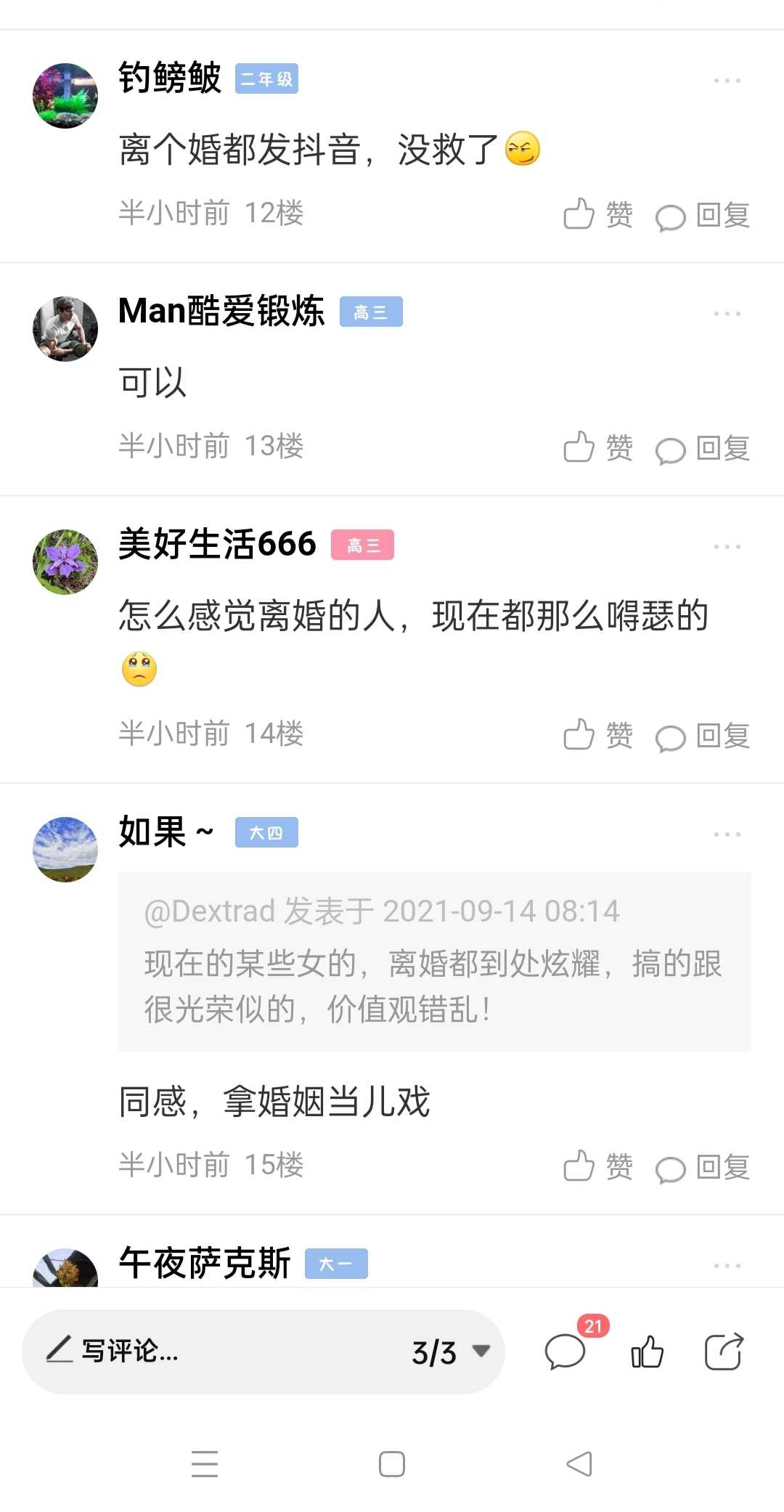Open more options on 如果~'s comment
The image size is (784, 1512).
727,834
